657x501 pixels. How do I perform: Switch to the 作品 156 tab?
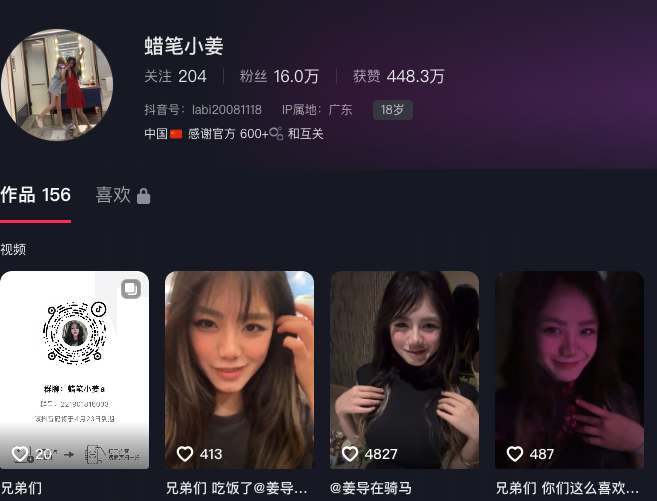tap(35, 195)
